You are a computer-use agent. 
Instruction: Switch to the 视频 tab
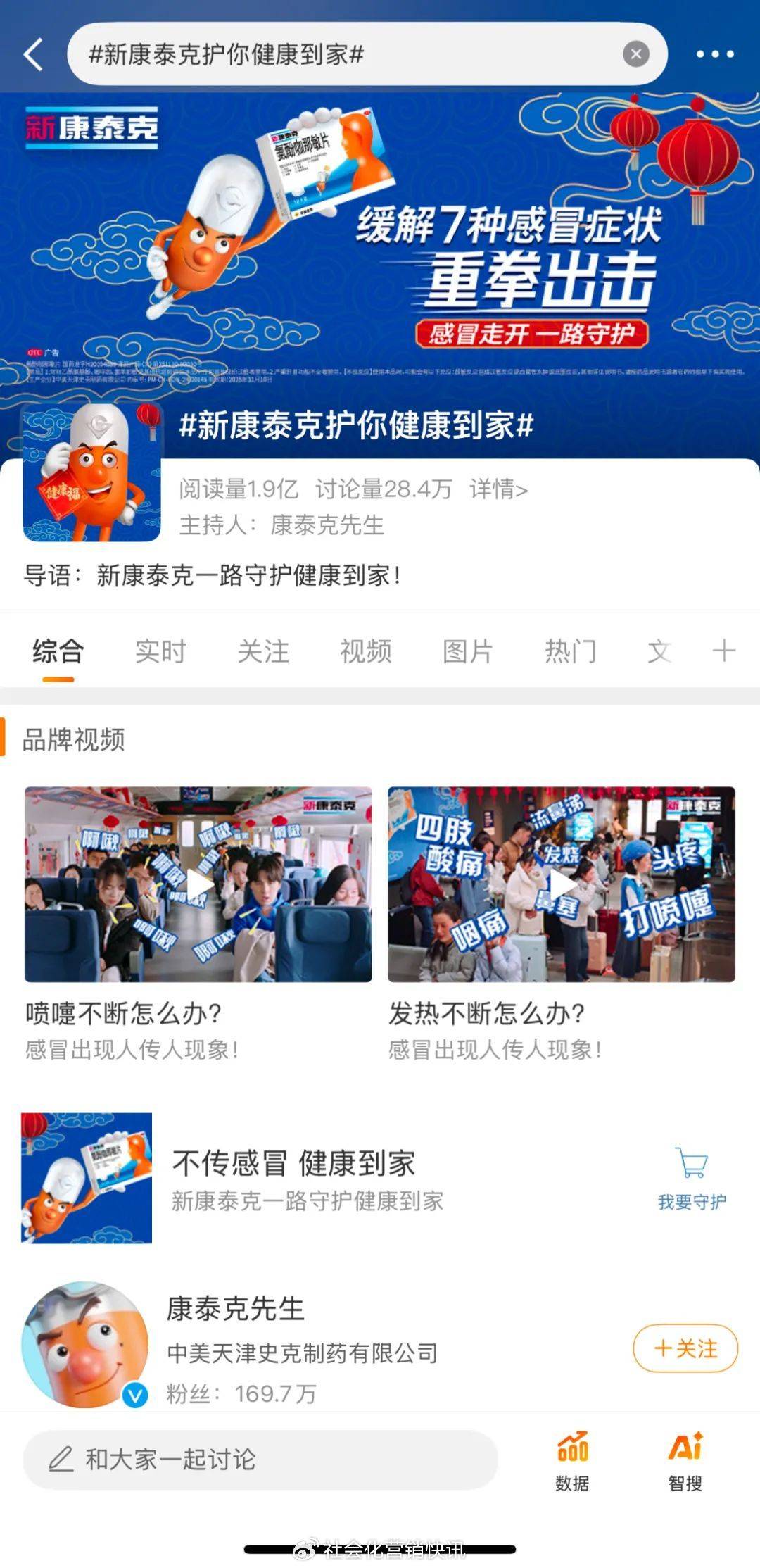tap(365, 651)
